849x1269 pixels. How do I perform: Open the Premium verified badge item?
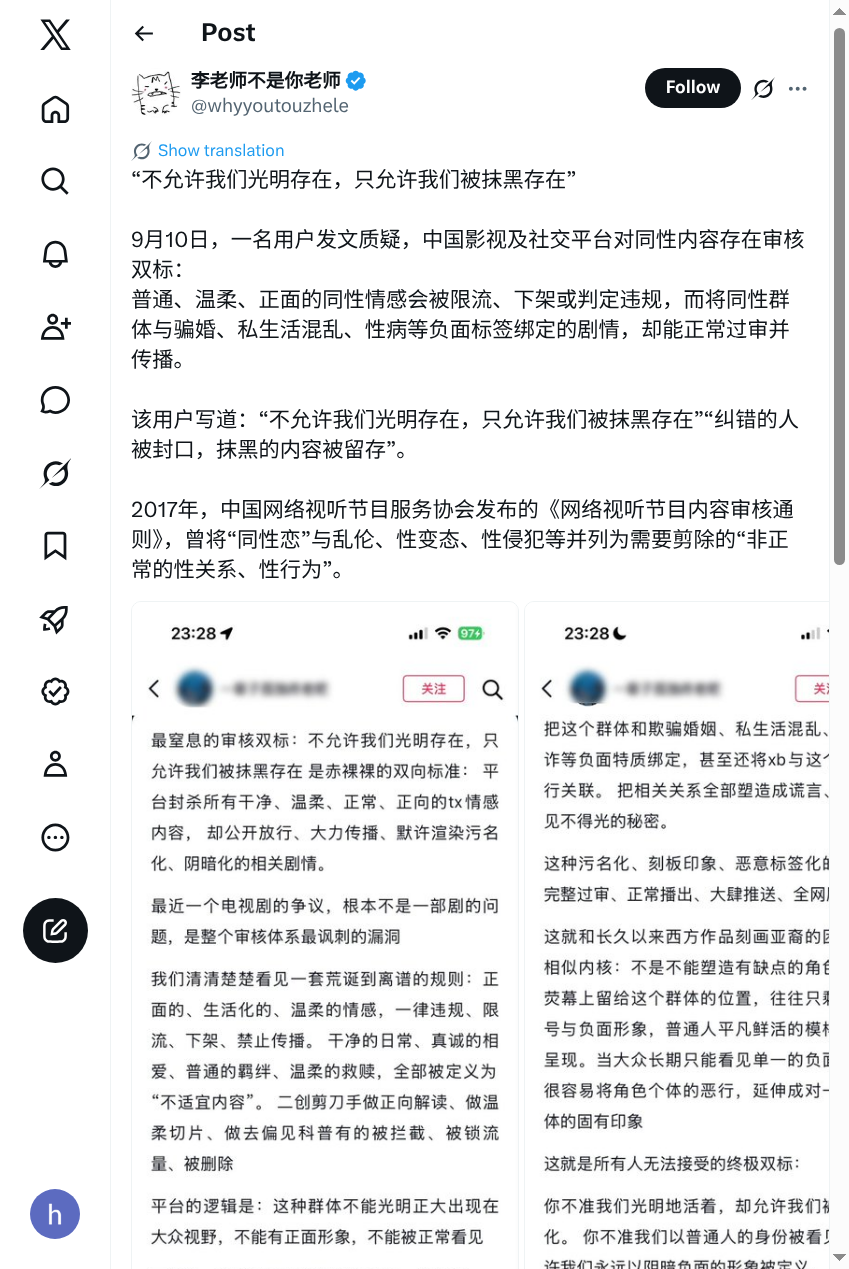[55, 691]
